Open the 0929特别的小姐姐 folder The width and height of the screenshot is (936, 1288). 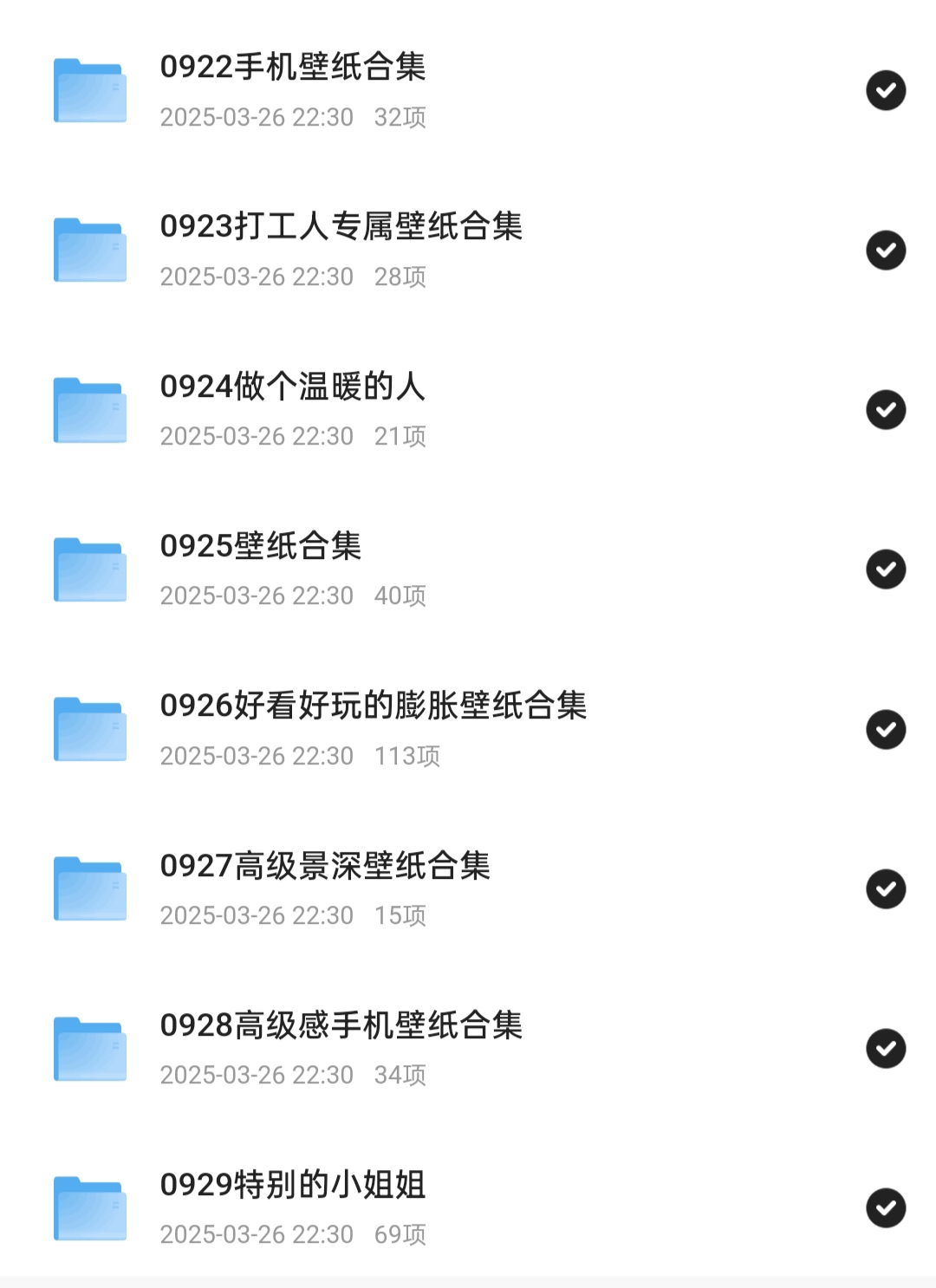pyautogui.click(x=293, y=1185)
